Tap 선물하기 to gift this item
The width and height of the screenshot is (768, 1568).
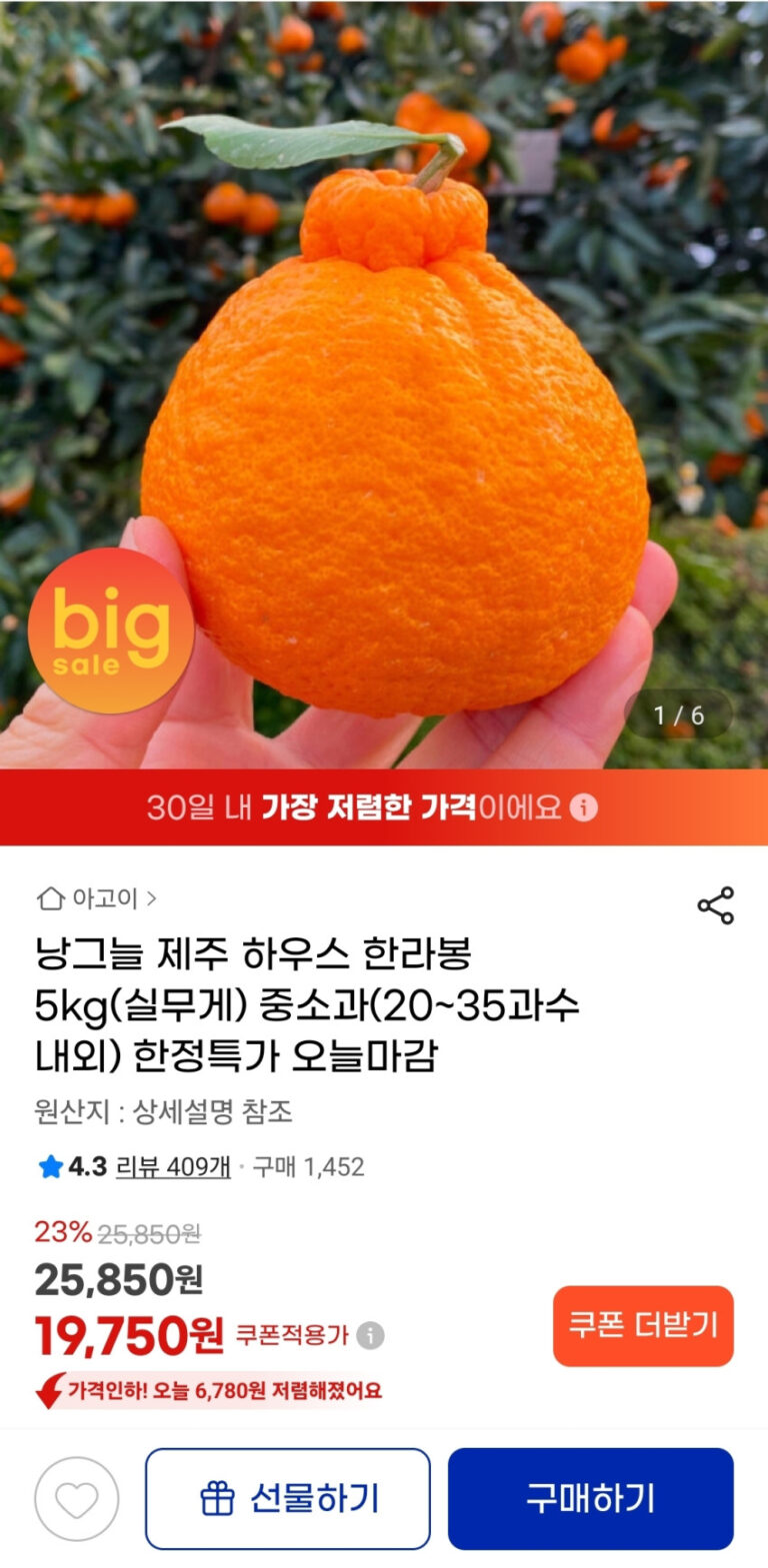coord(288,1498)
